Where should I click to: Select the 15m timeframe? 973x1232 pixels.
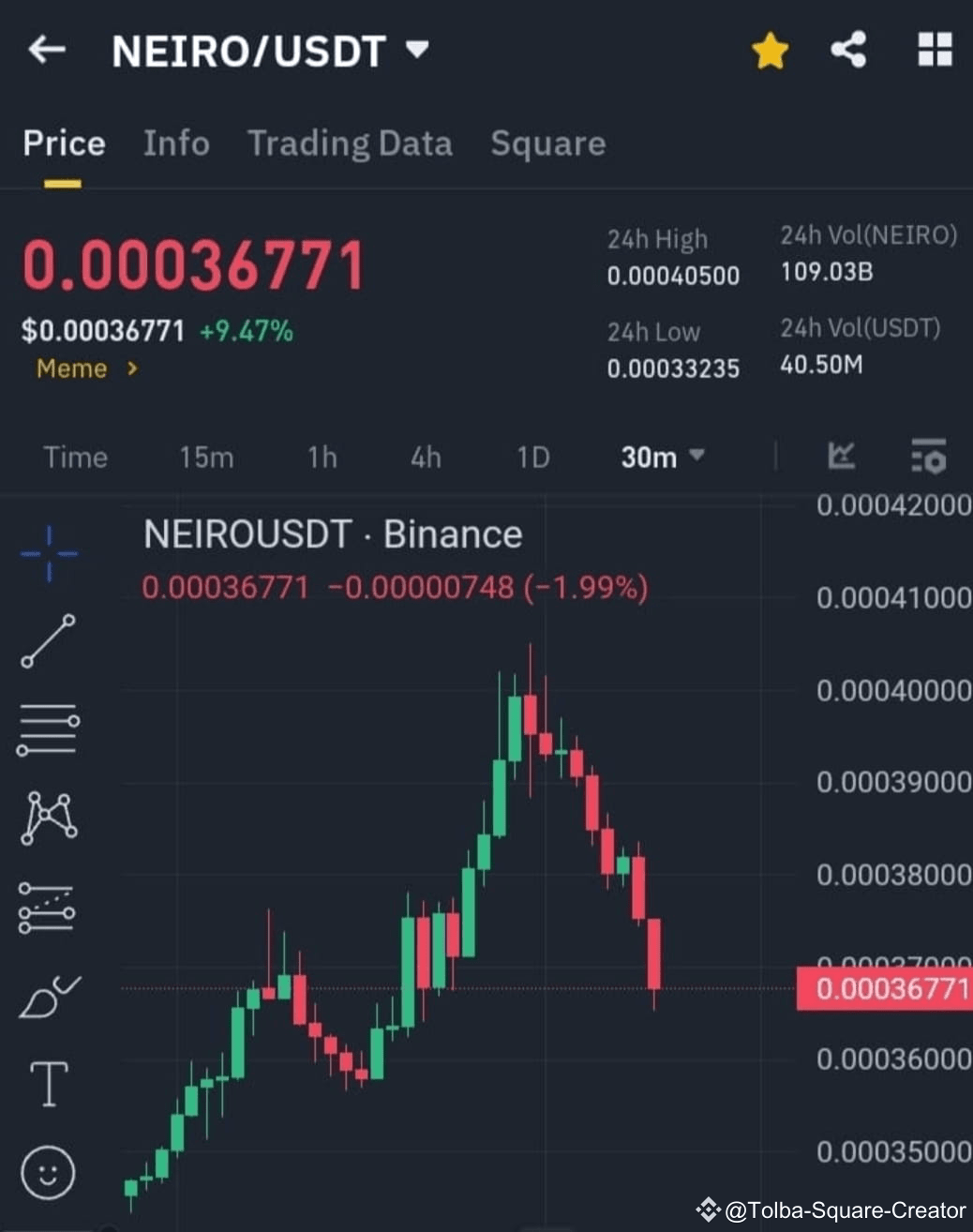[206, 458]
